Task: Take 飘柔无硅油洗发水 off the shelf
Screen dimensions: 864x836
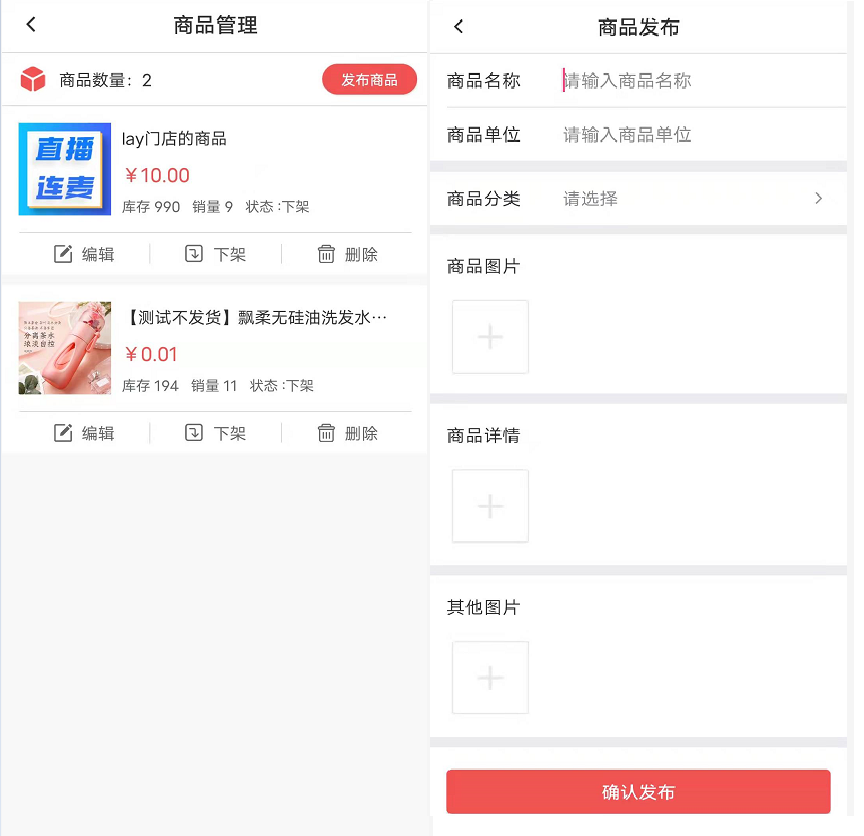Action: [x=215, y=433]
